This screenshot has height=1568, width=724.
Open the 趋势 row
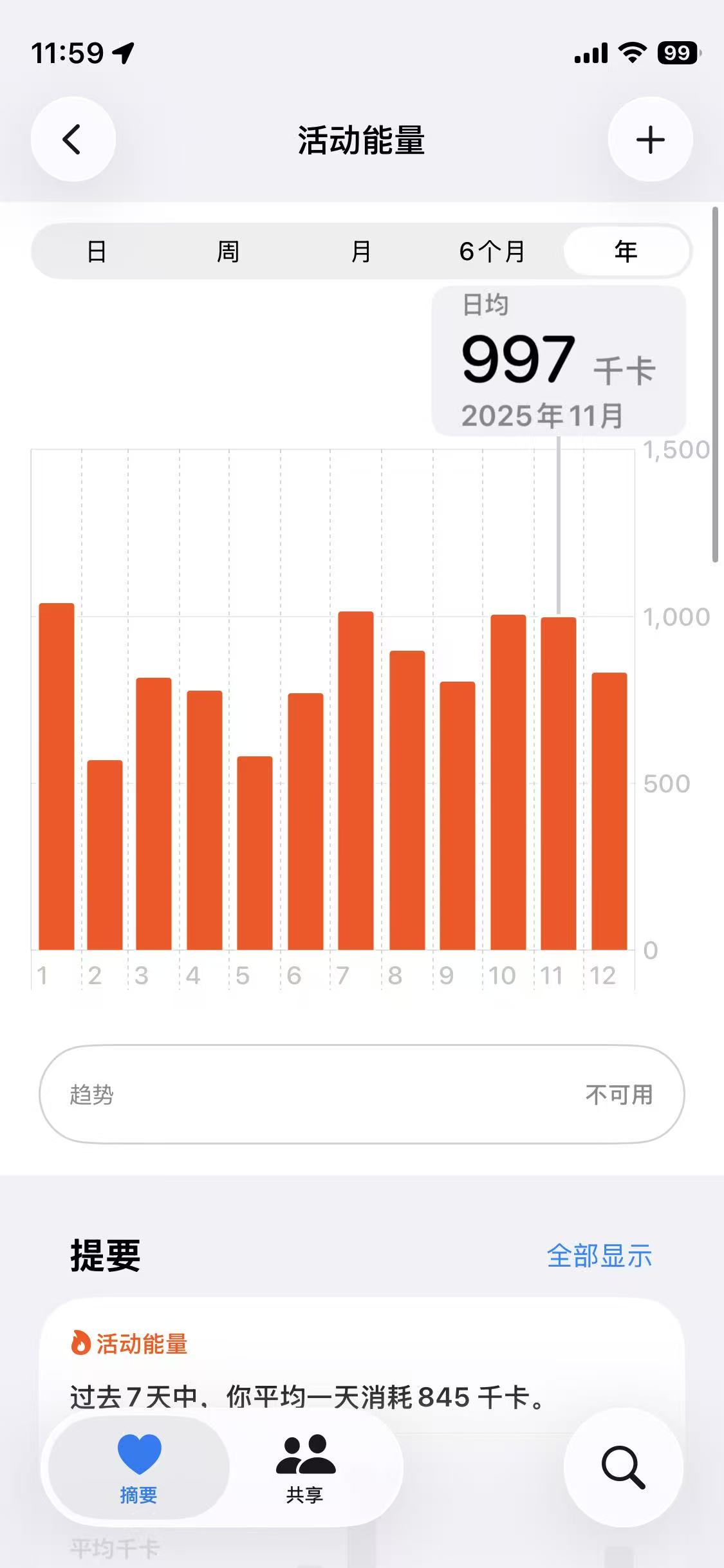click(362, 1094)
